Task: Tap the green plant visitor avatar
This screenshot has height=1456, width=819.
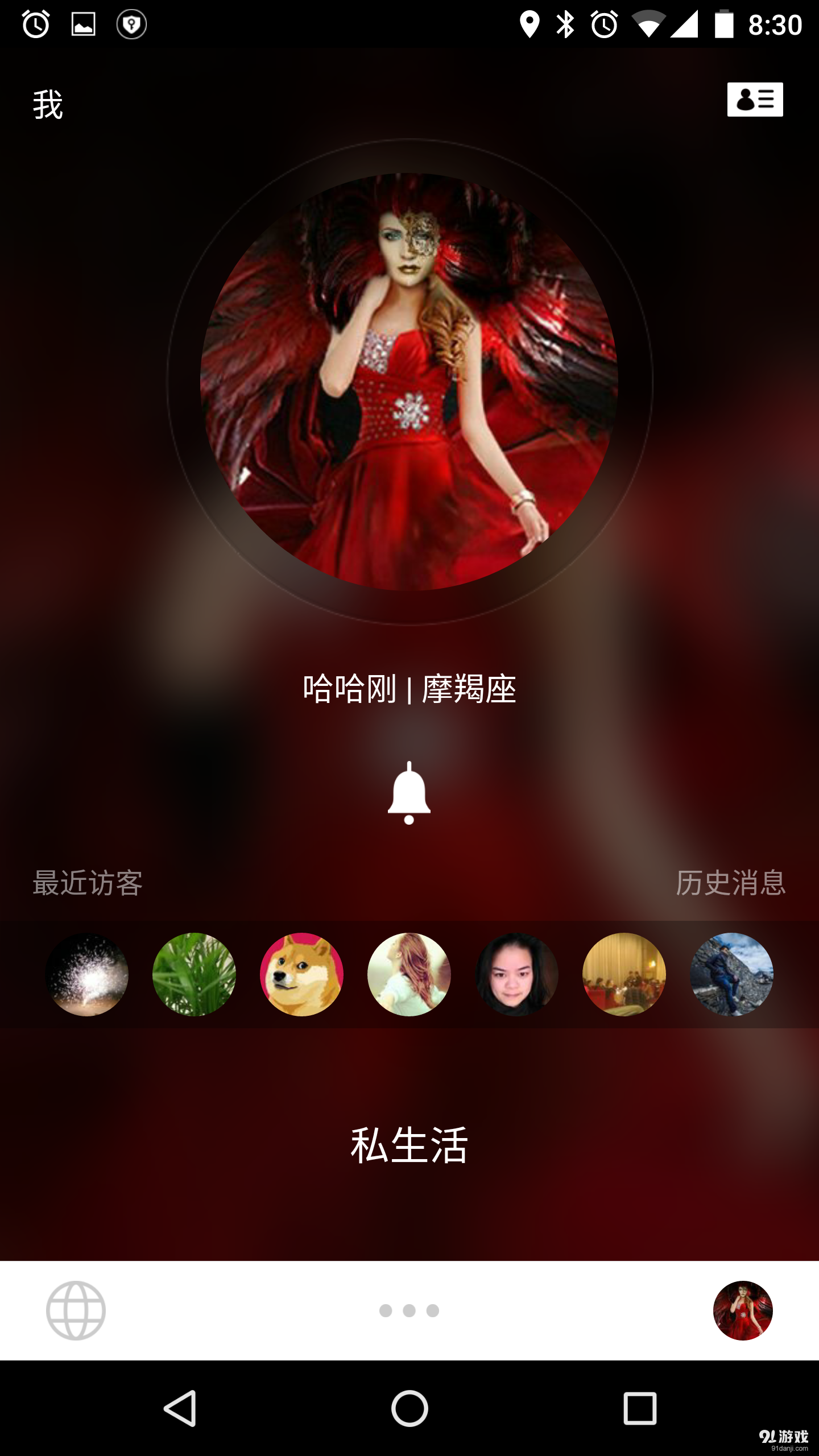Action: tap(193, 974)
